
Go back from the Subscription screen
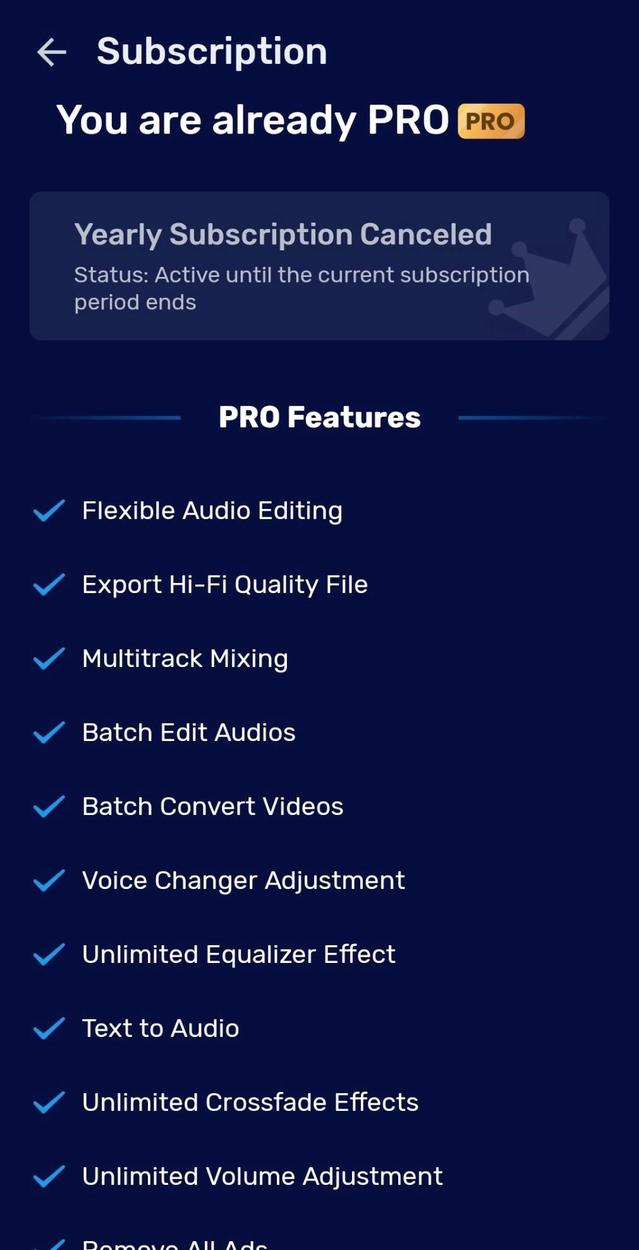[x=51, y=52]
